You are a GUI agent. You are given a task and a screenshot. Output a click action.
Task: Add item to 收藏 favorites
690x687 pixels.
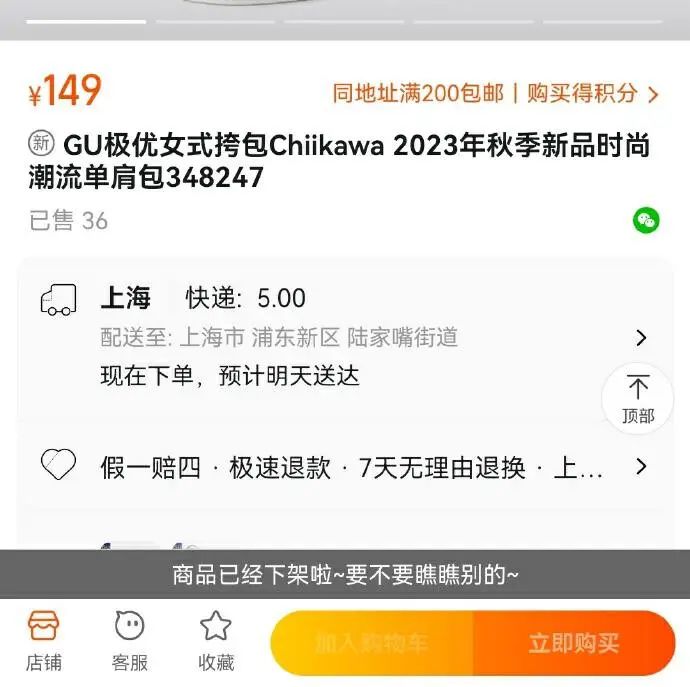coord(216,641)
